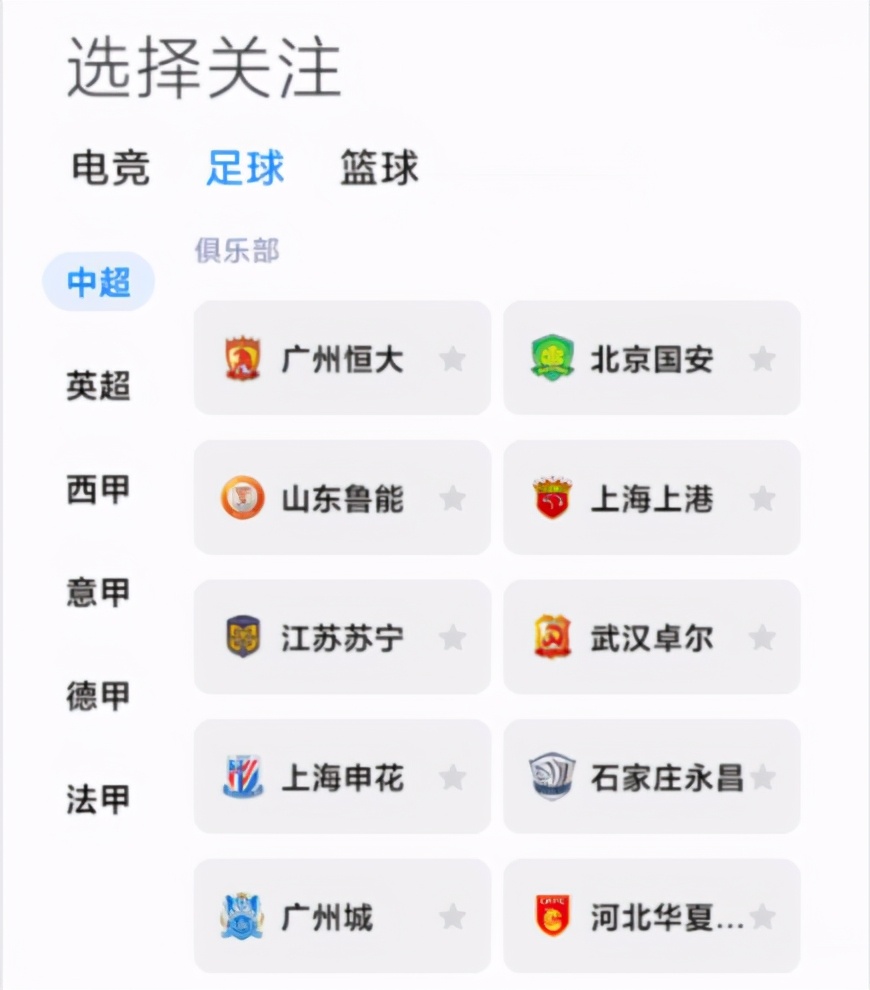Click the 上海上港 club card
870x990 pixels.
pyautogui.click(x=651, y=497)
